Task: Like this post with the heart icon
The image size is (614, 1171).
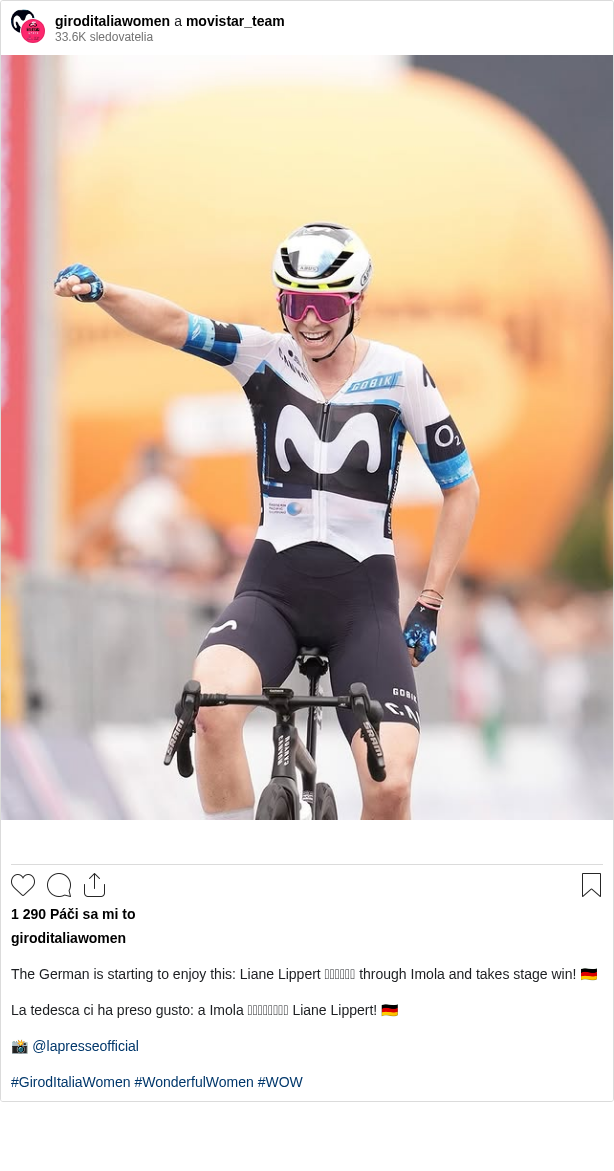Action: (23, 885)
